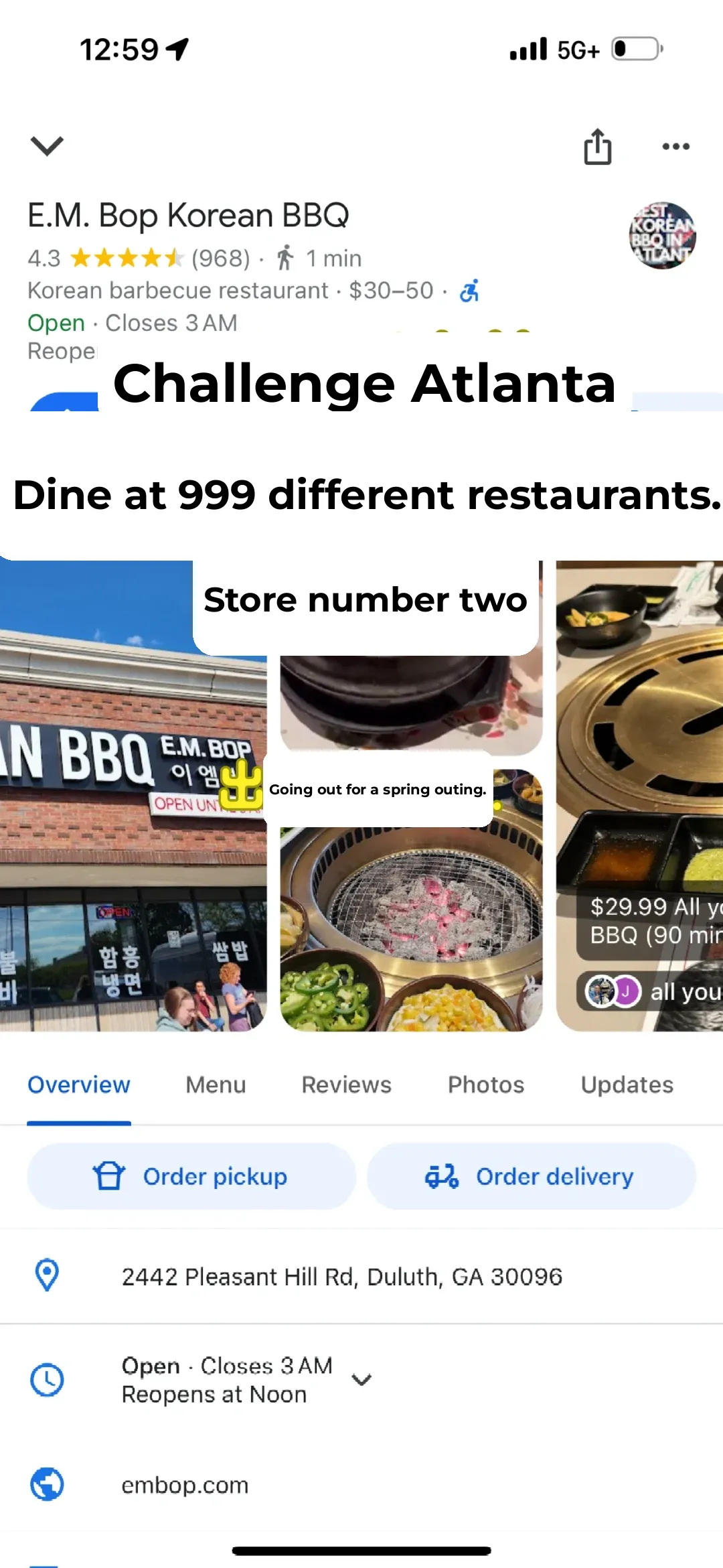Tap Order delivery
723x1568 pixels.
coord(531,1176)
